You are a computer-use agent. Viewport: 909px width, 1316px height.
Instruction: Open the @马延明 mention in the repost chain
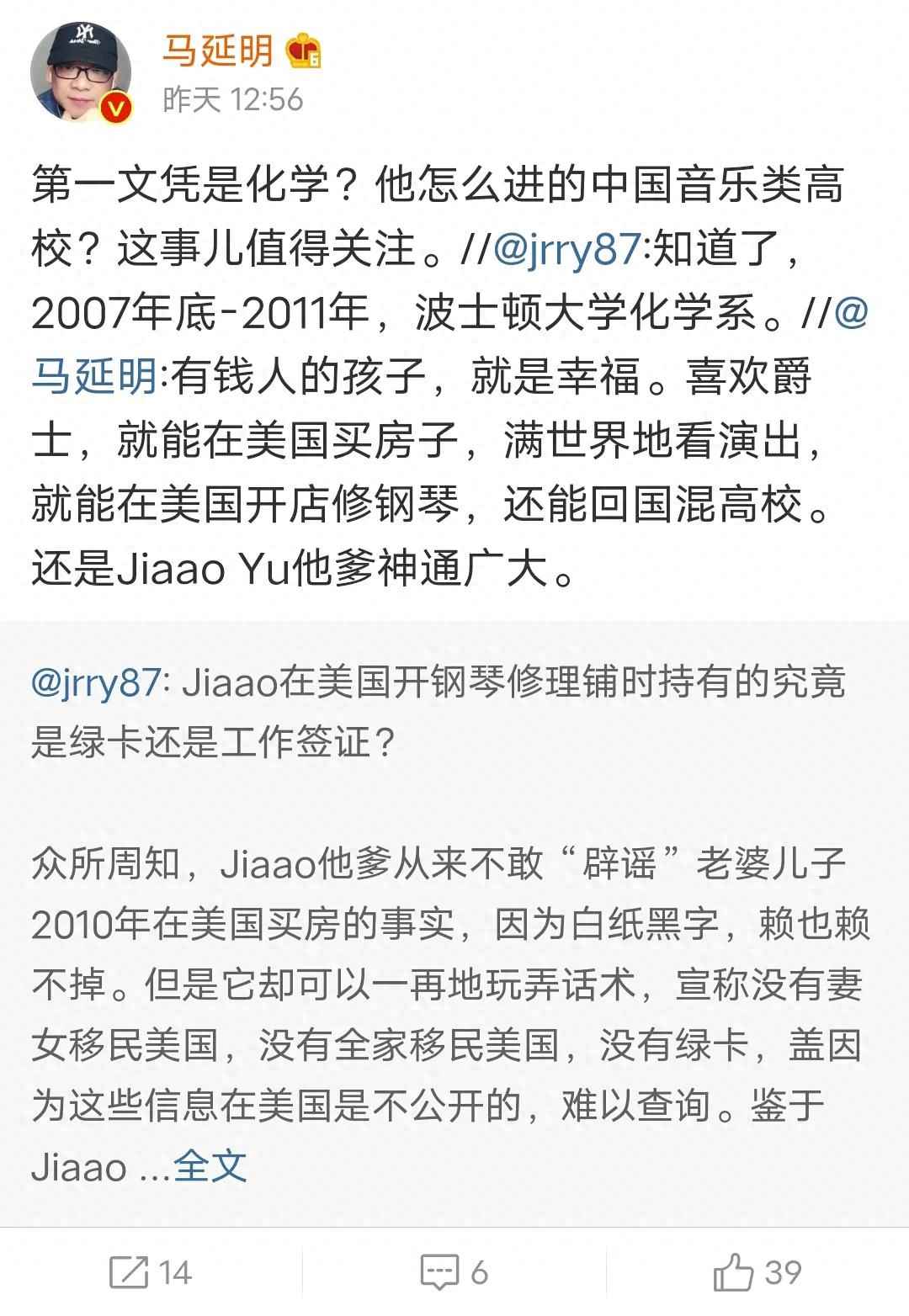(x=94, y=375)
